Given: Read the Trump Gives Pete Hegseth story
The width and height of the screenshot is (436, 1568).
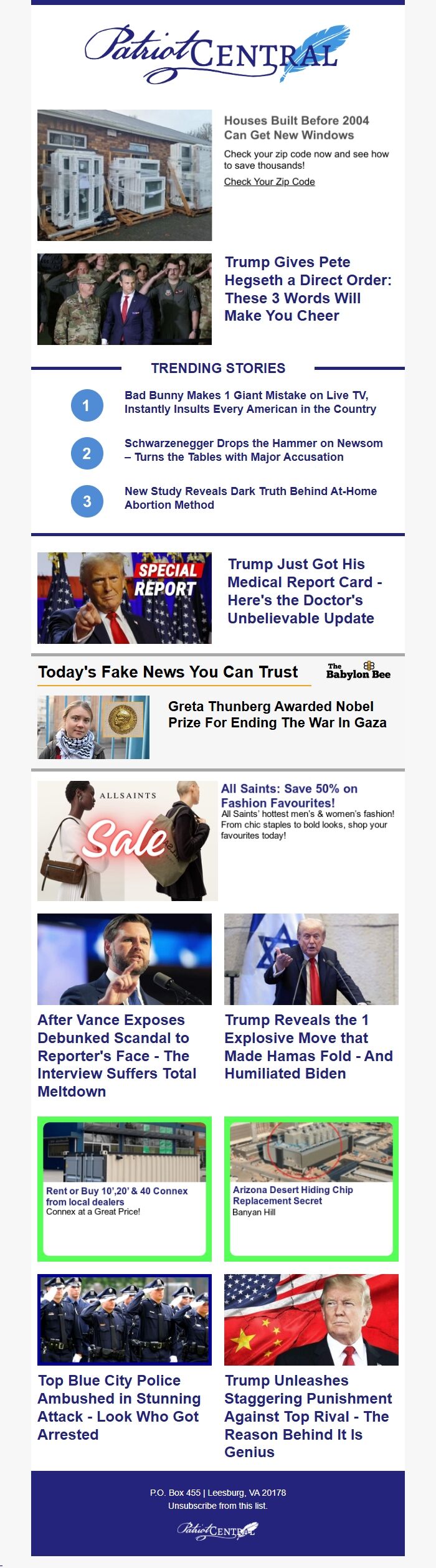Looking at the screenshot, I should [308, 289].
